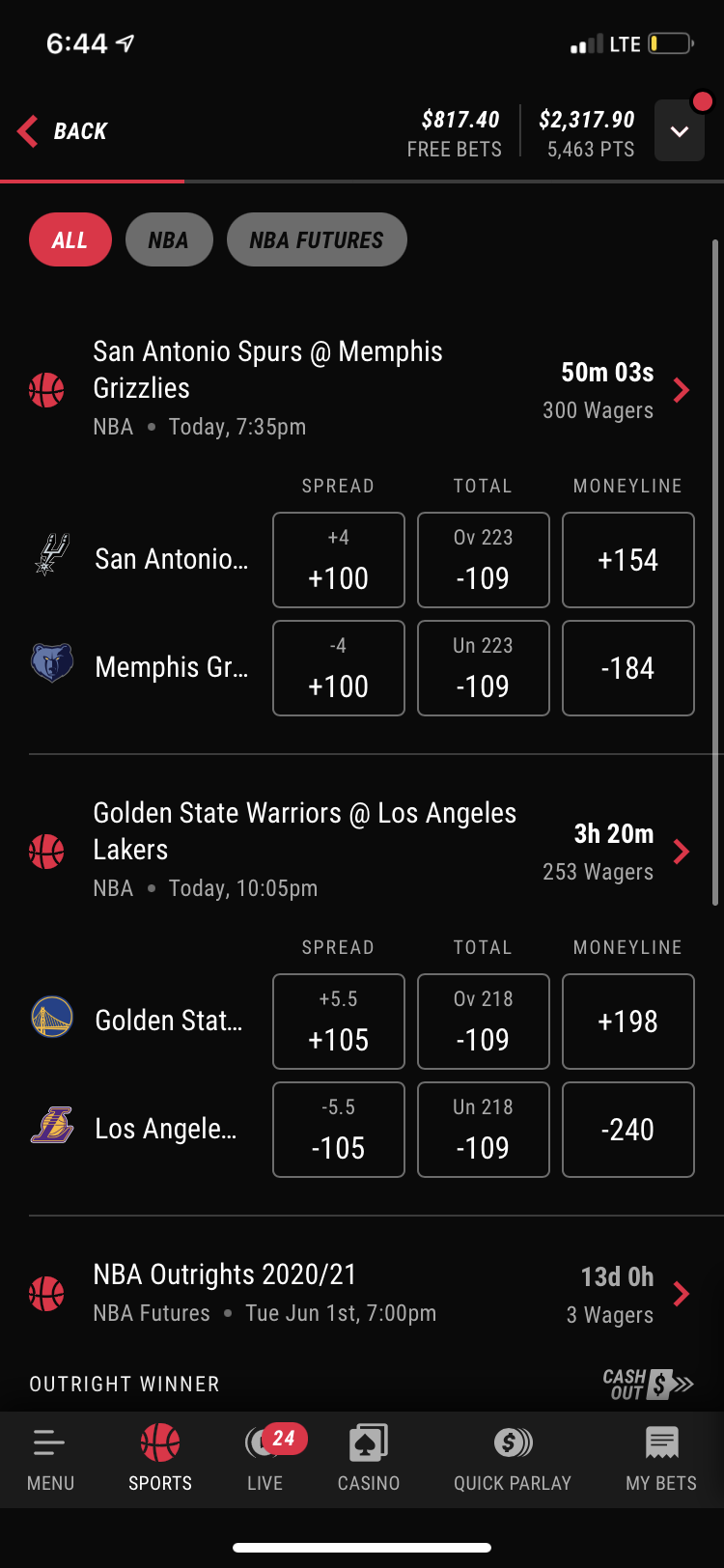This screenshot has height=1568, width=724.
Task: Select Under 218 for Warriors-Lakers
Action: click(483, 1130)
